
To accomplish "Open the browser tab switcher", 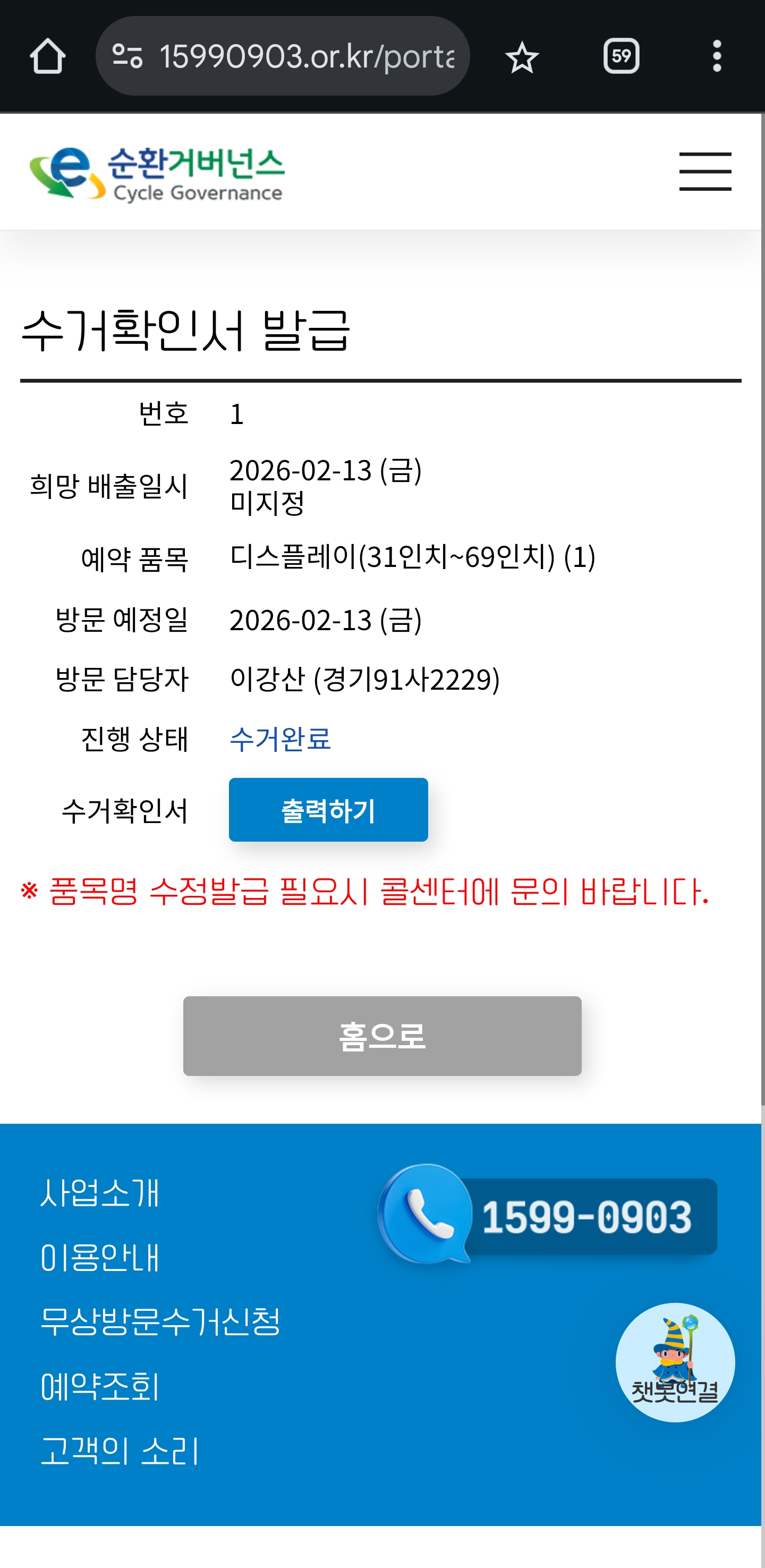I will (620, 56).
